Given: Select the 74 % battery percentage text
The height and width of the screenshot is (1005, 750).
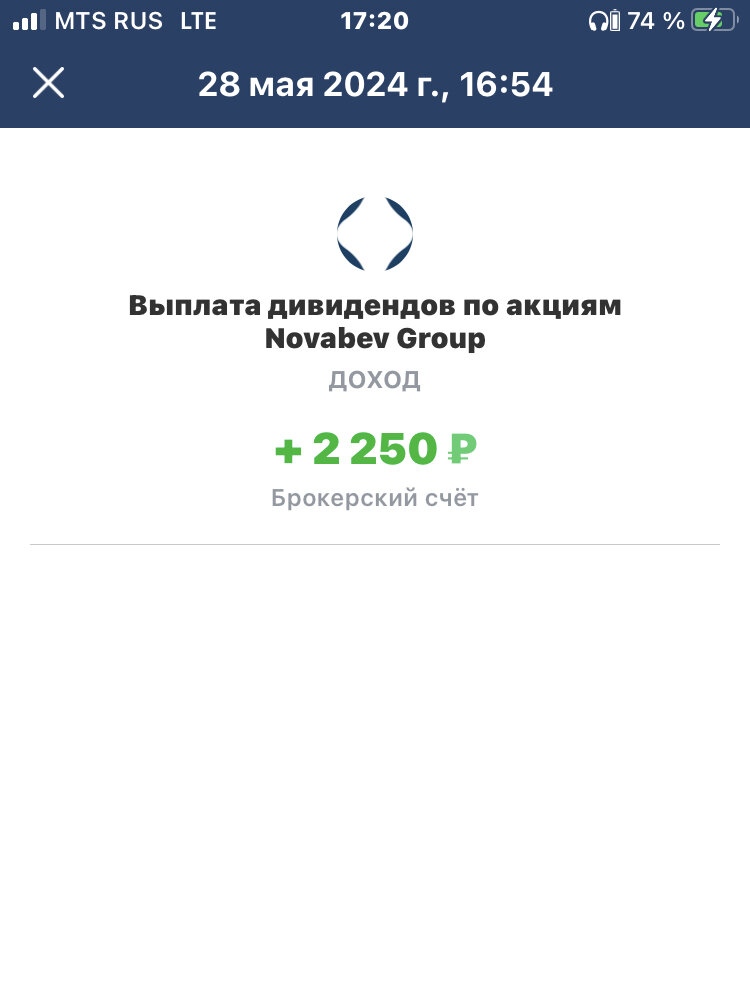Looking at the screenshot, I should (655, 20).
